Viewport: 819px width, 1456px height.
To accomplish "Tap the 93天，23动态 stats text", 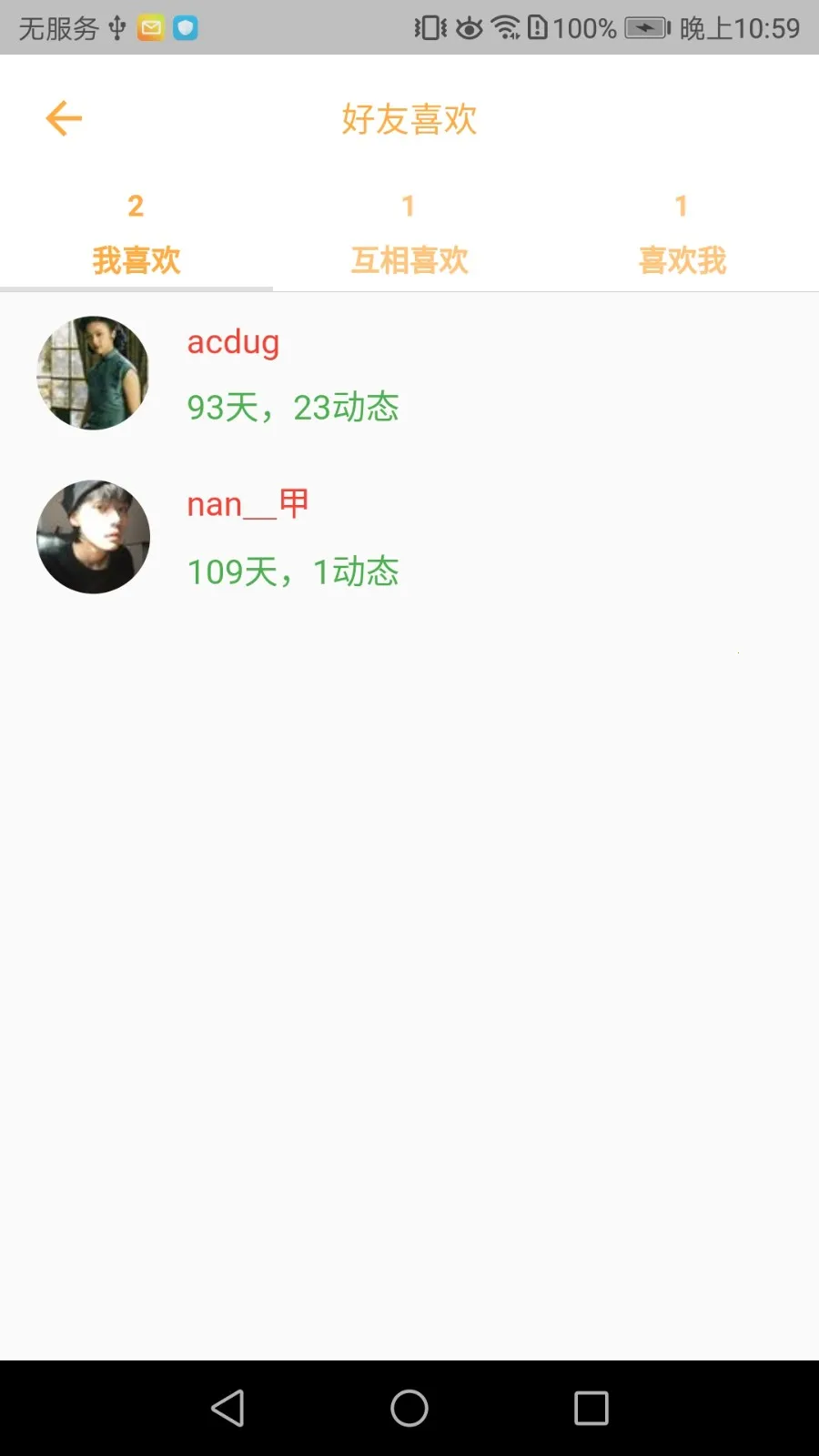I will pos(293,408).
